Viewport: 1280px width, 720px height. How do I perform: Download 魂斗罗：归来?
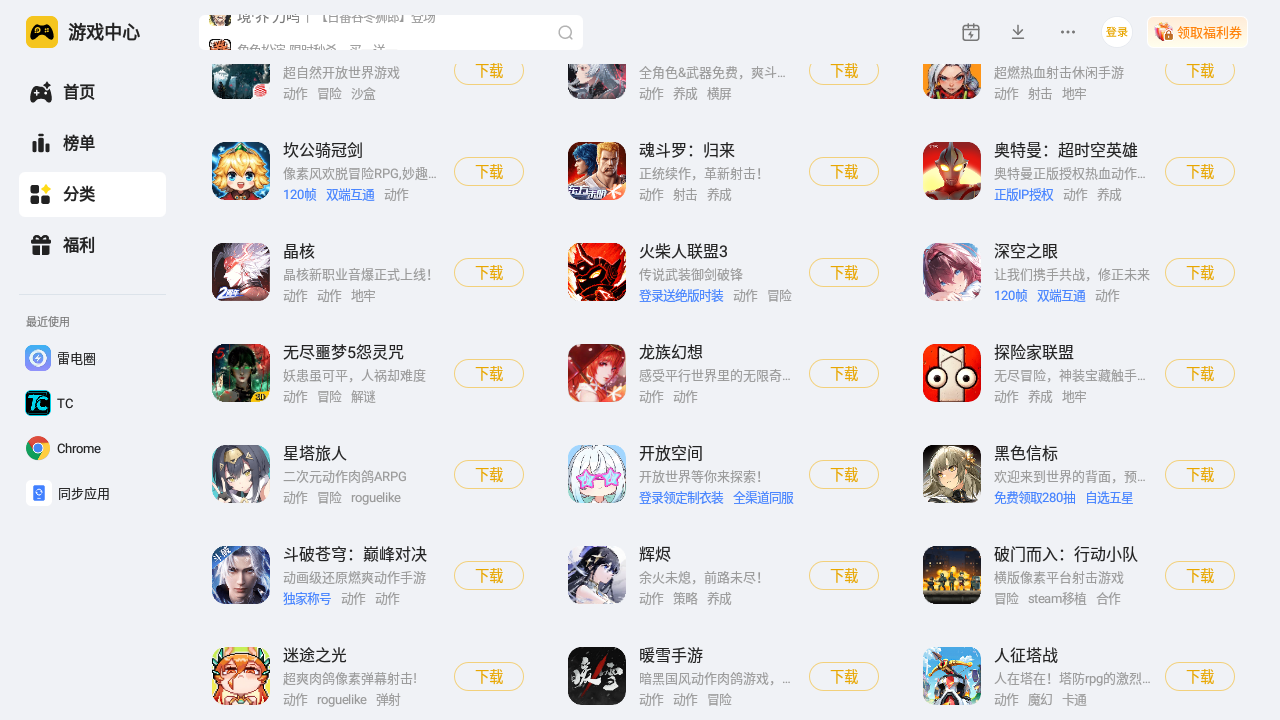coord(843,171)
